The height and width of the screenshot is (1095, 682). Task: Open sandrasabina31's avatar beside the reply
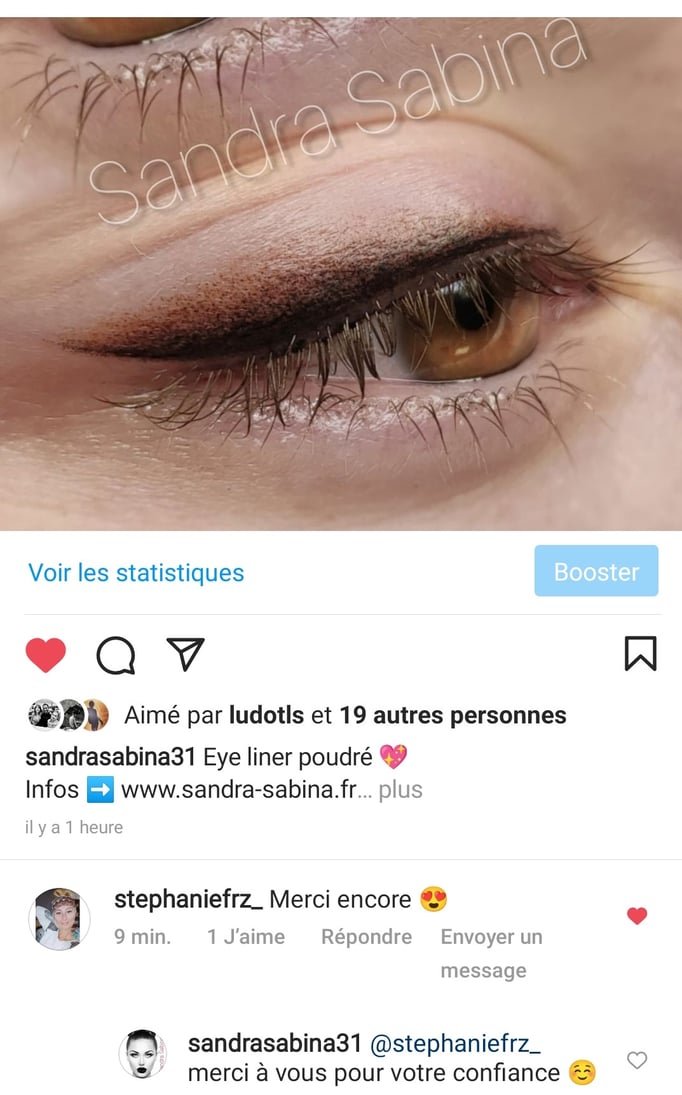click(x=143, y=1053)
